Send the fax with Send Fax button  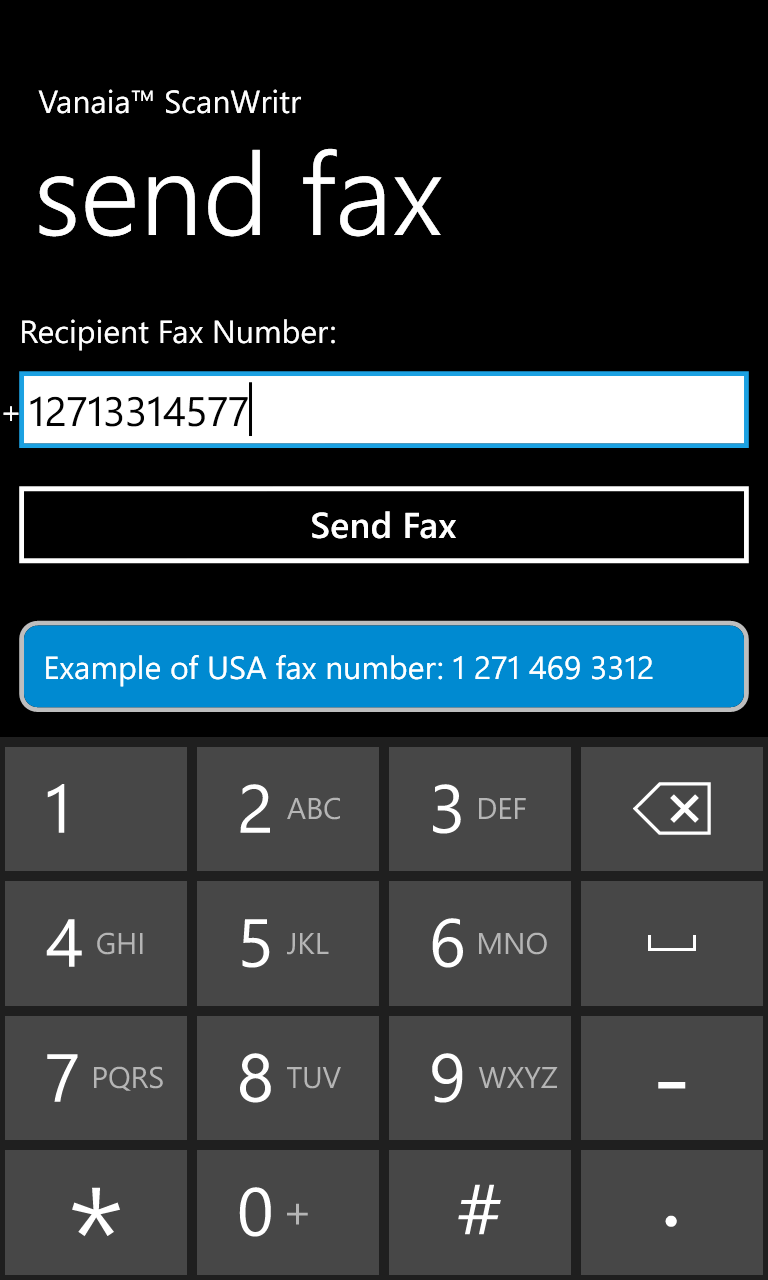(384, 526)
